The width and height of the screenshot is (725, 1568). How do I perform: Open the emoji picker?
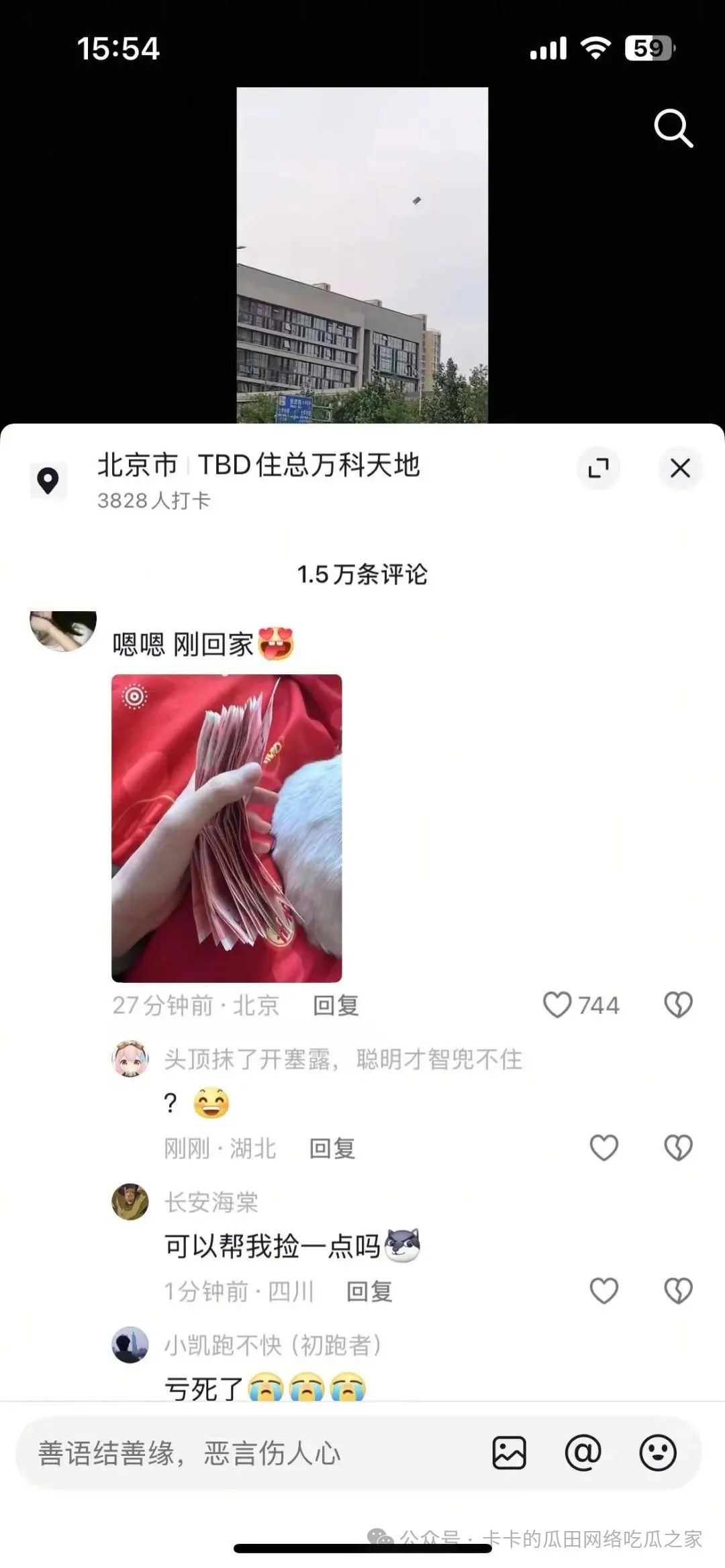(657, 1453)
